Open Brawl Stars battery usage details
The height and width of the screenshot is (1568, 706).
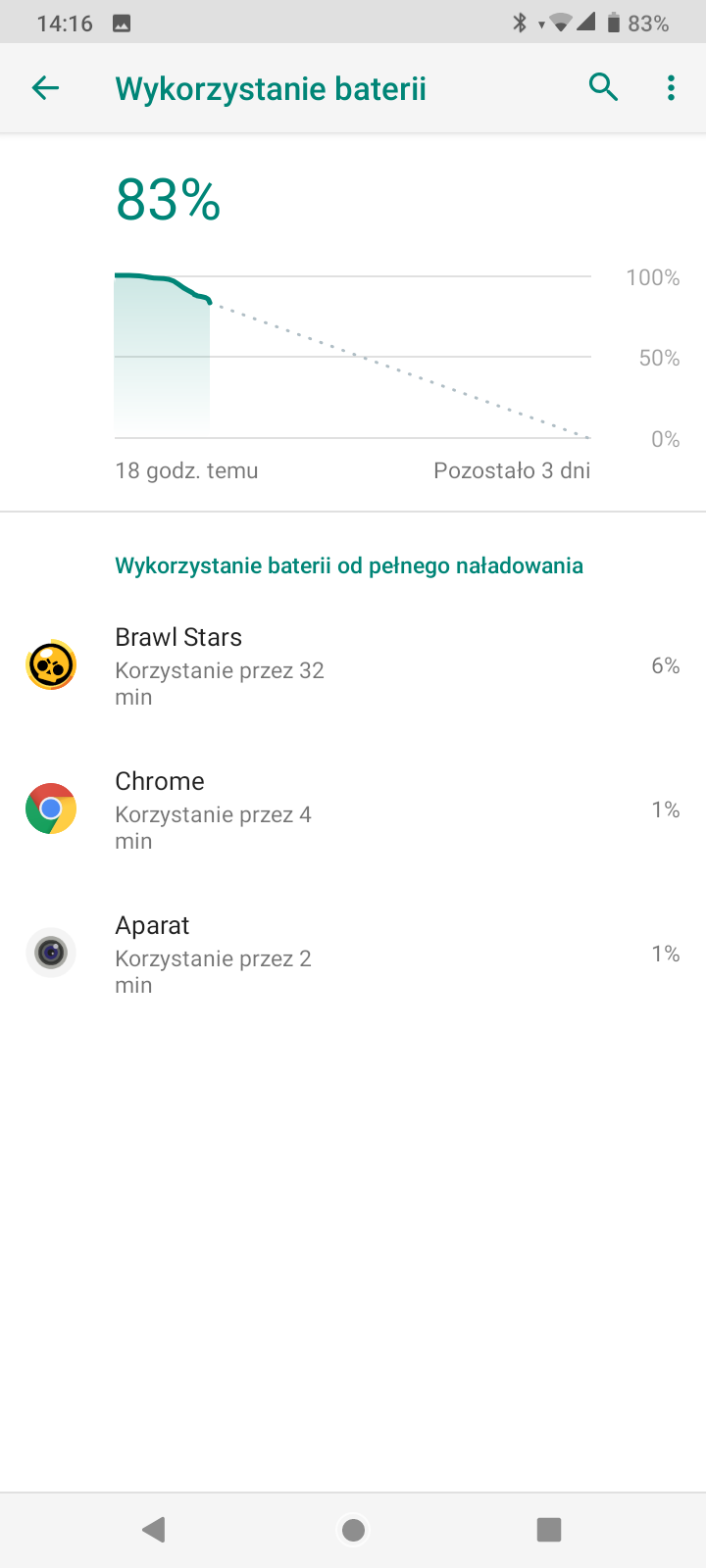coord(353,665)
